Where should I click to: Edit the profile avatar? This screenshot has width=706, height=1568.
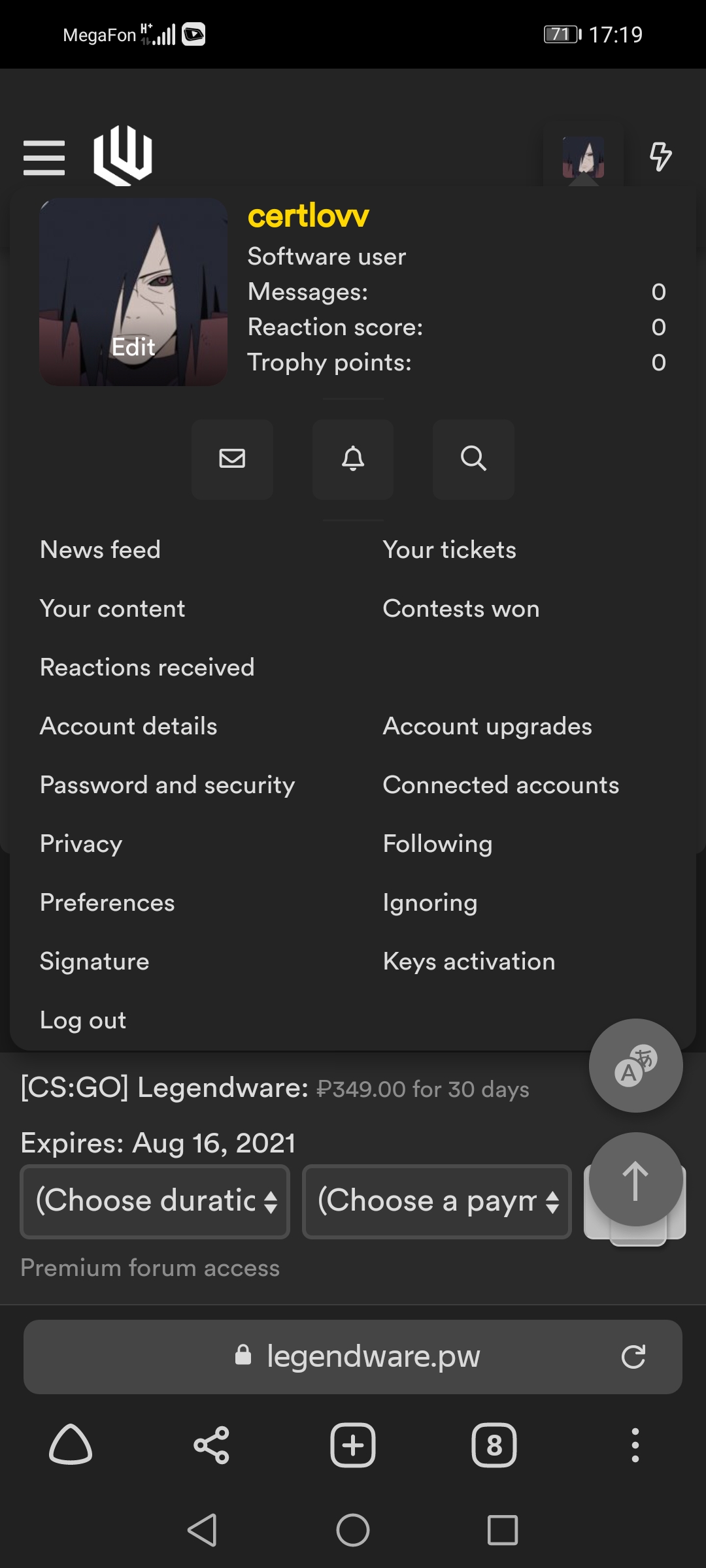pos(133,292)
